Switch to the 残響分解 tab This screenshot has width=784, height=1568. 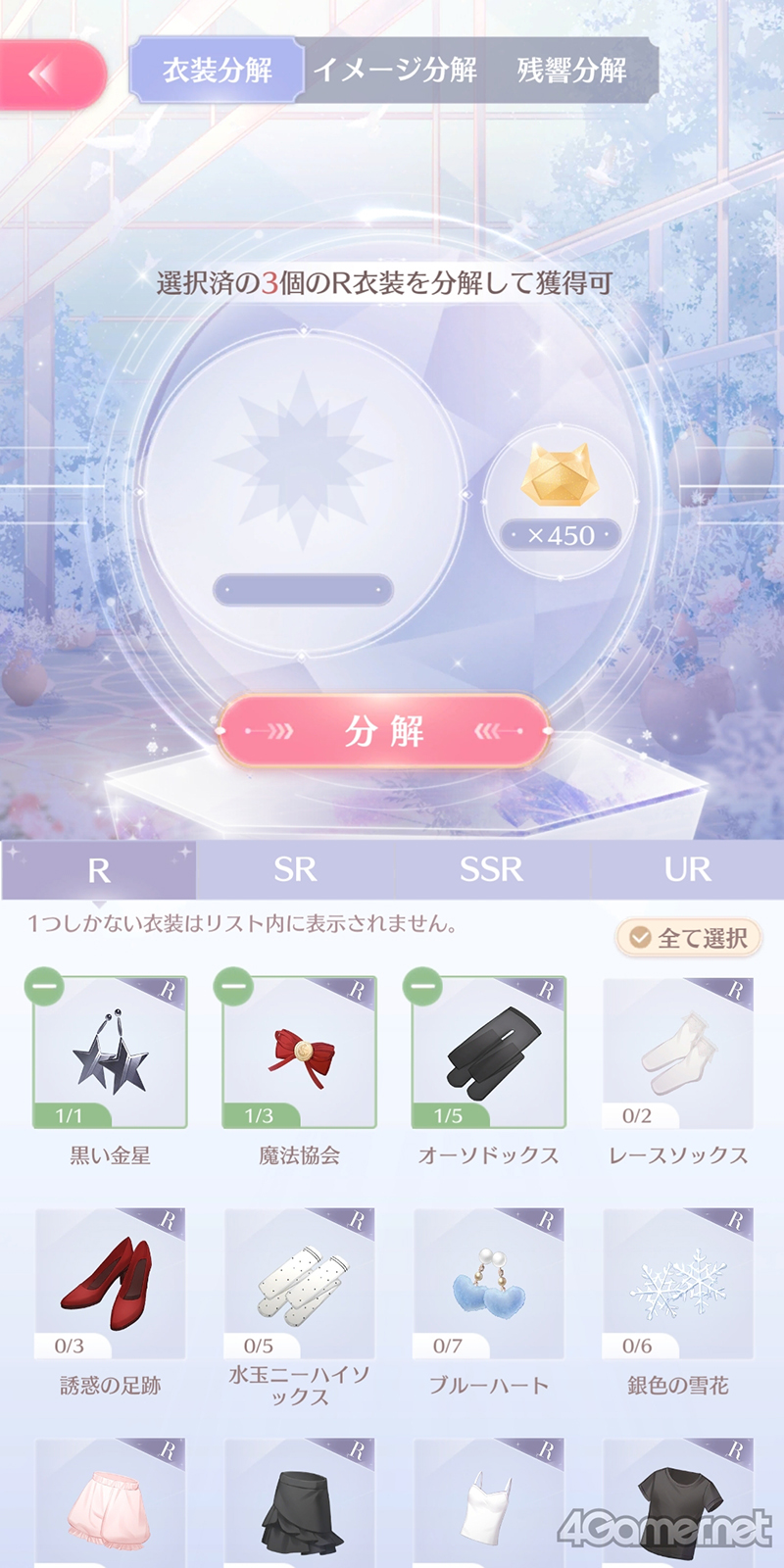click(x=571, y=71)
